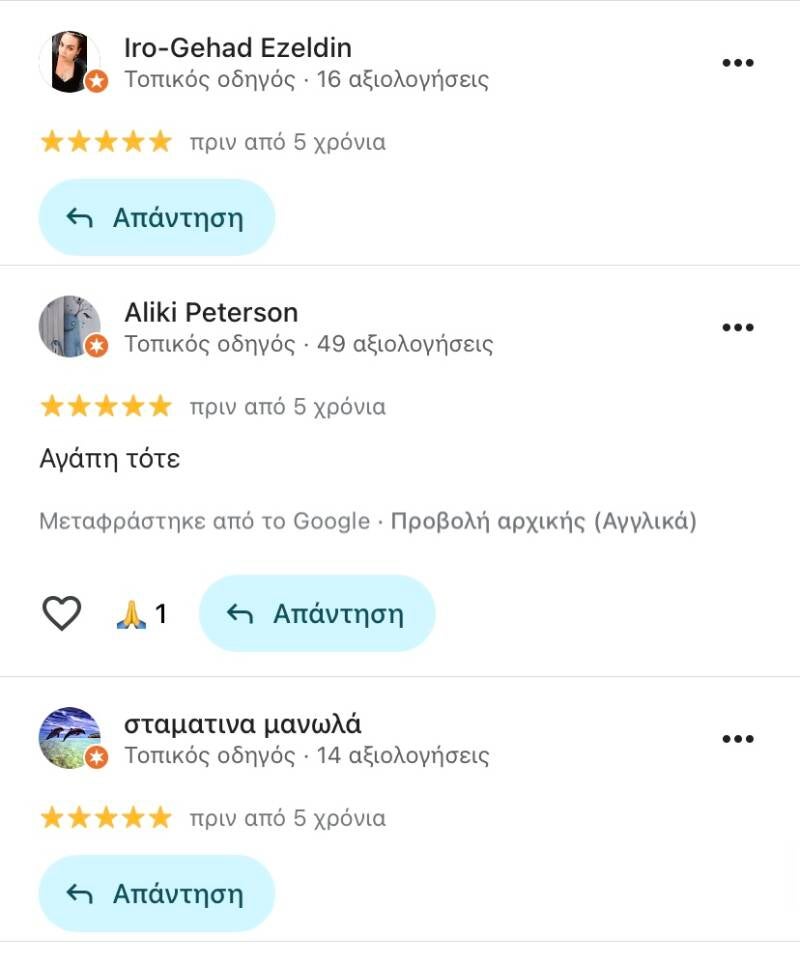Like Aliki Peterson's review with the heart
Image resolution: width=800 pixels, height=964 pixels.
tap(61, 613)
